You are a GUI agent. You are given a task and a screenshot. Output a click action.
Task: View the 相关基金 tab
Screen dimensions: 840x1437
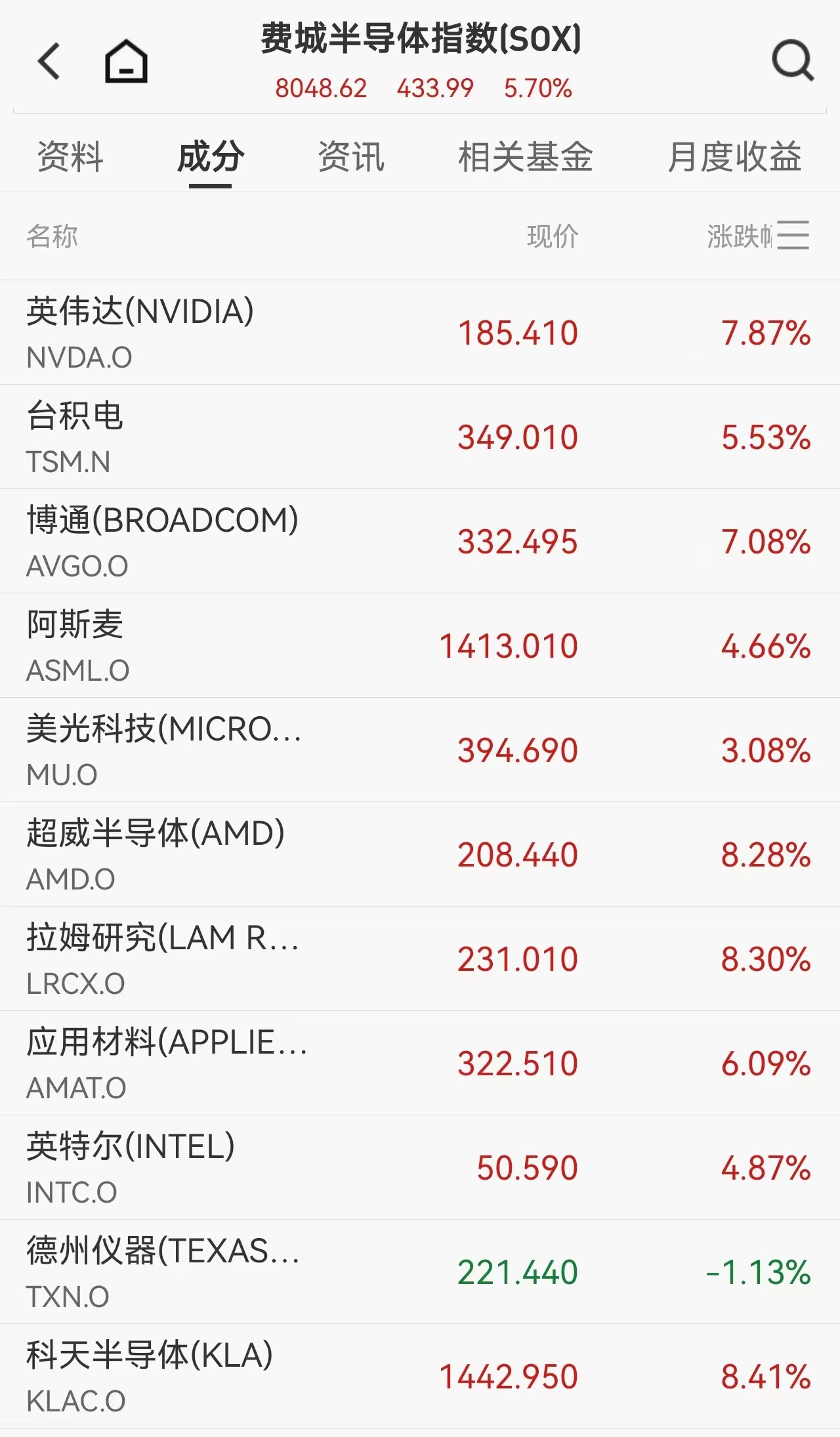point(527,157)
